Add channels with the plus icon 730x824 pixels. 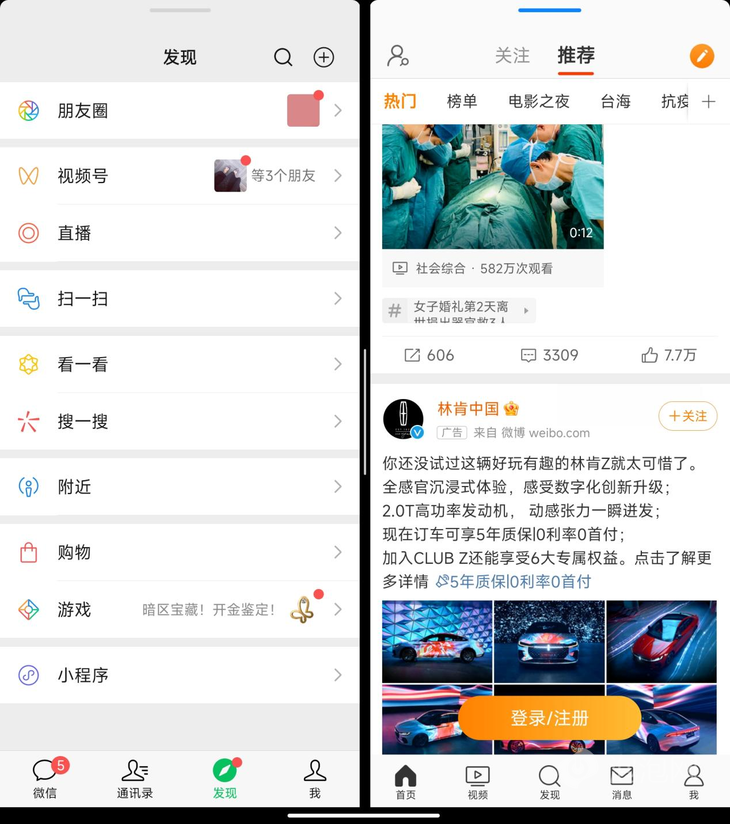coord(709,101)
